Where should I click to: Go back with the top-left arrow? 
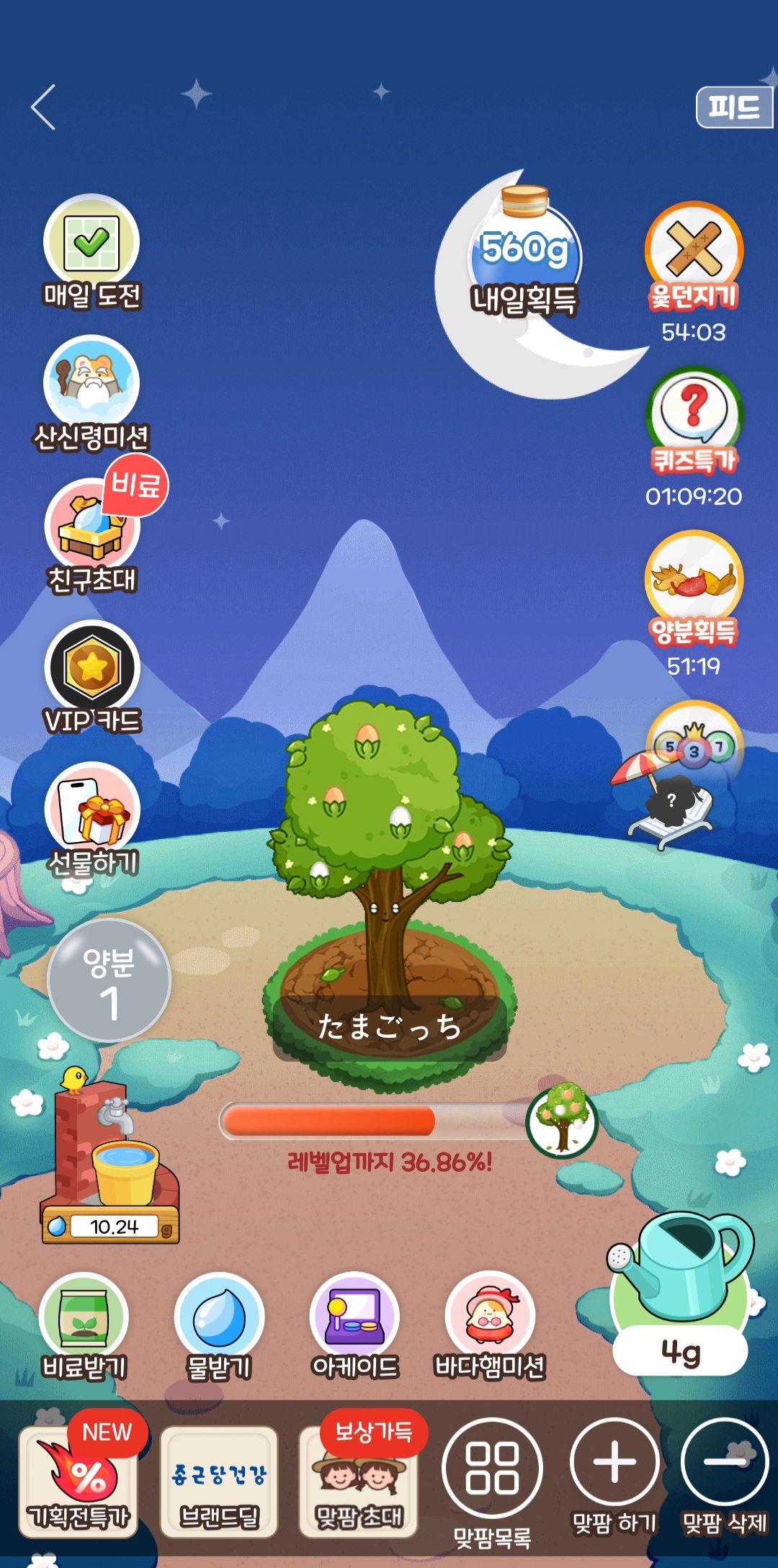[44, 107]
